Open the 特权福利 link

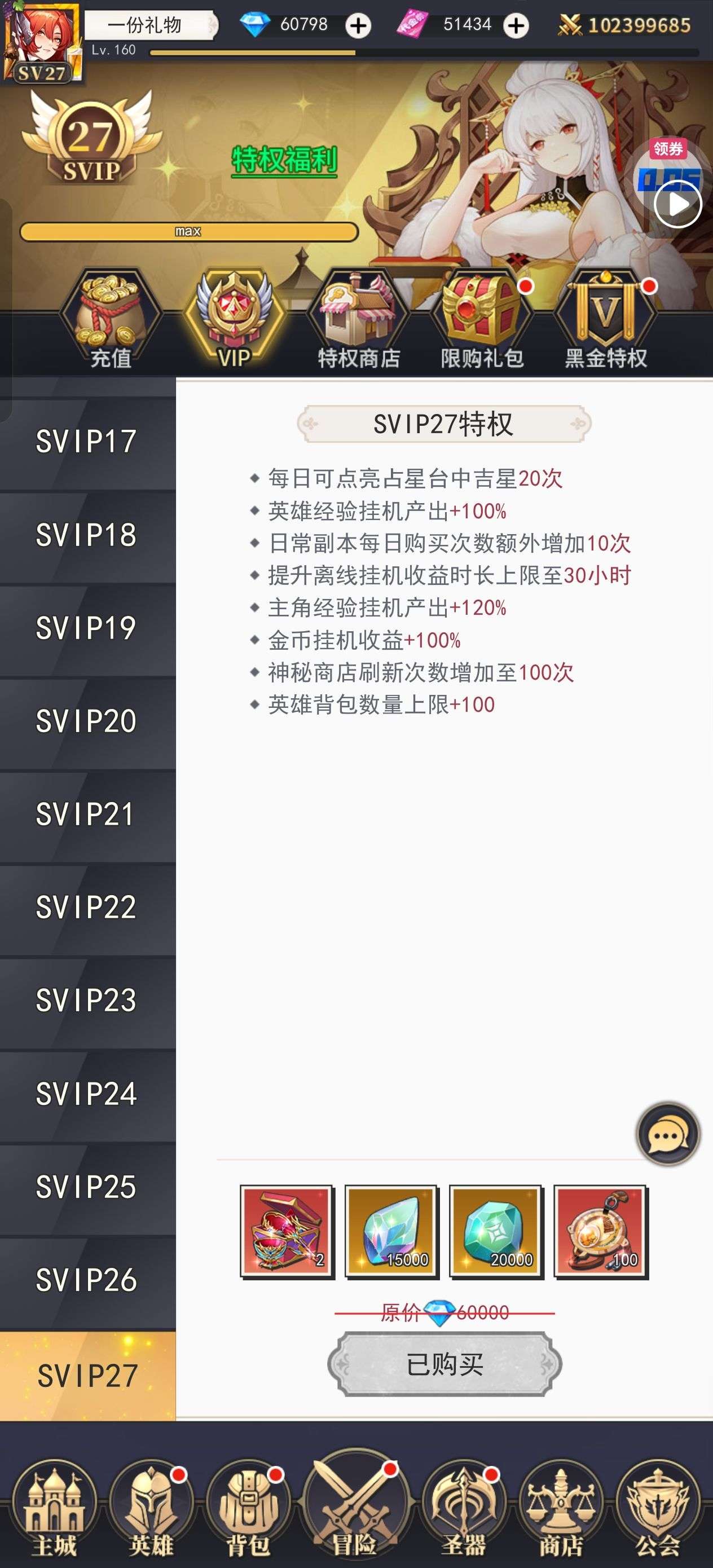tap(284, 161)
